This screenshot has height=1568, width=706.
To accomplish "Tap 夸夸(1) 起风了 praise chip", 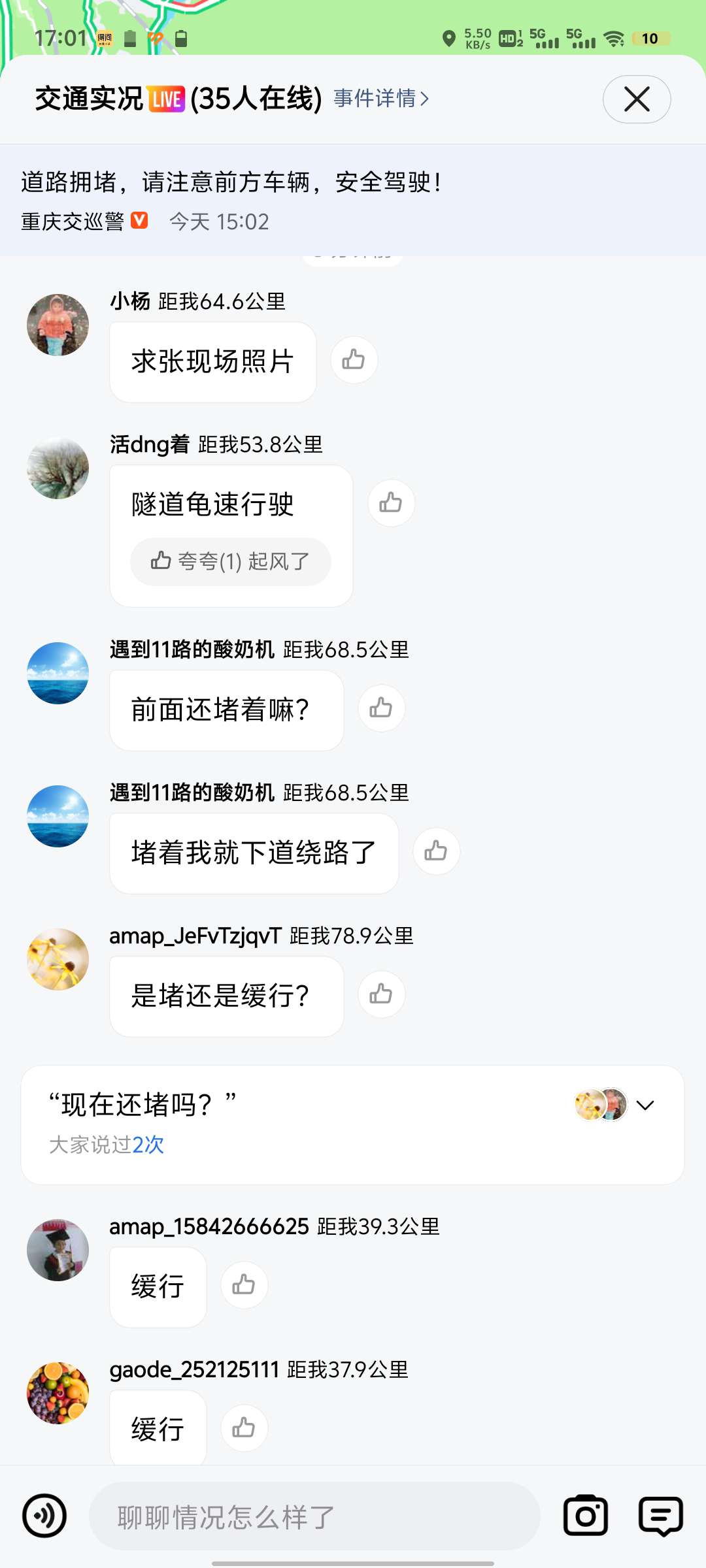I will [x=230, y=561].
